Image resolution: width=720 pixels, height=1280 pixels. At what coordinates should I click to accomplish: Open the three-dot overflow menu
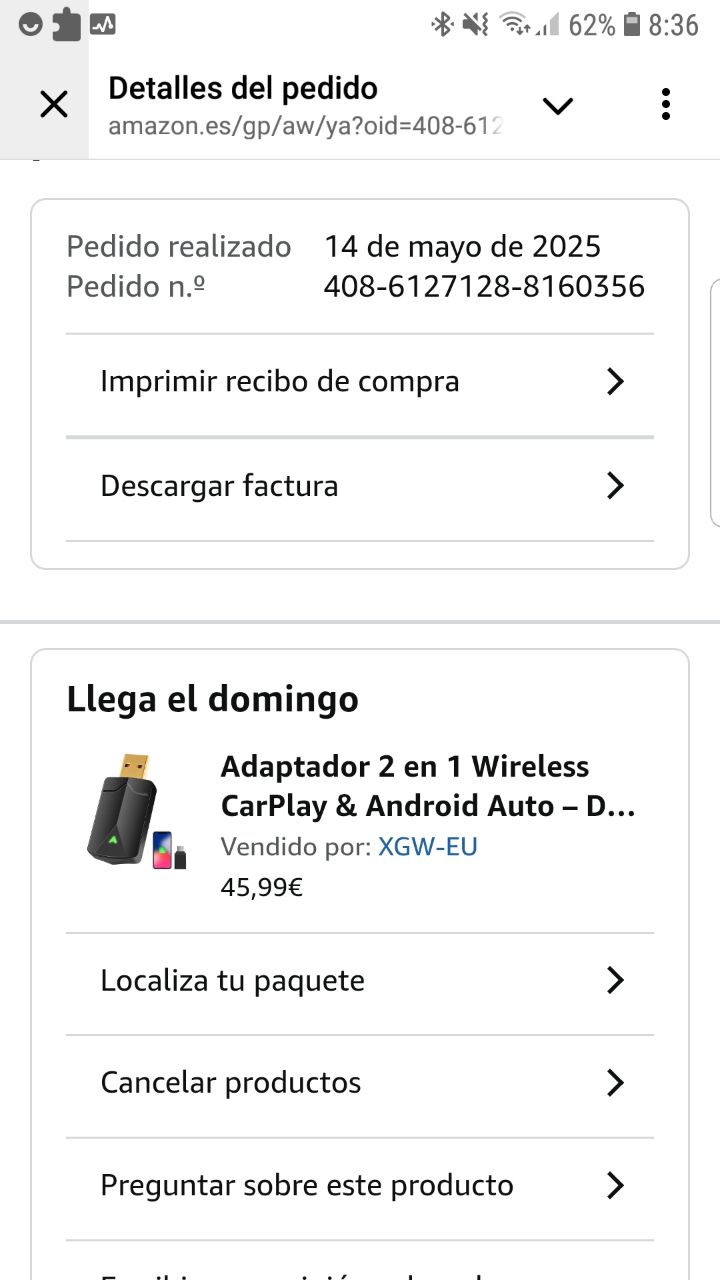[666, 104]
